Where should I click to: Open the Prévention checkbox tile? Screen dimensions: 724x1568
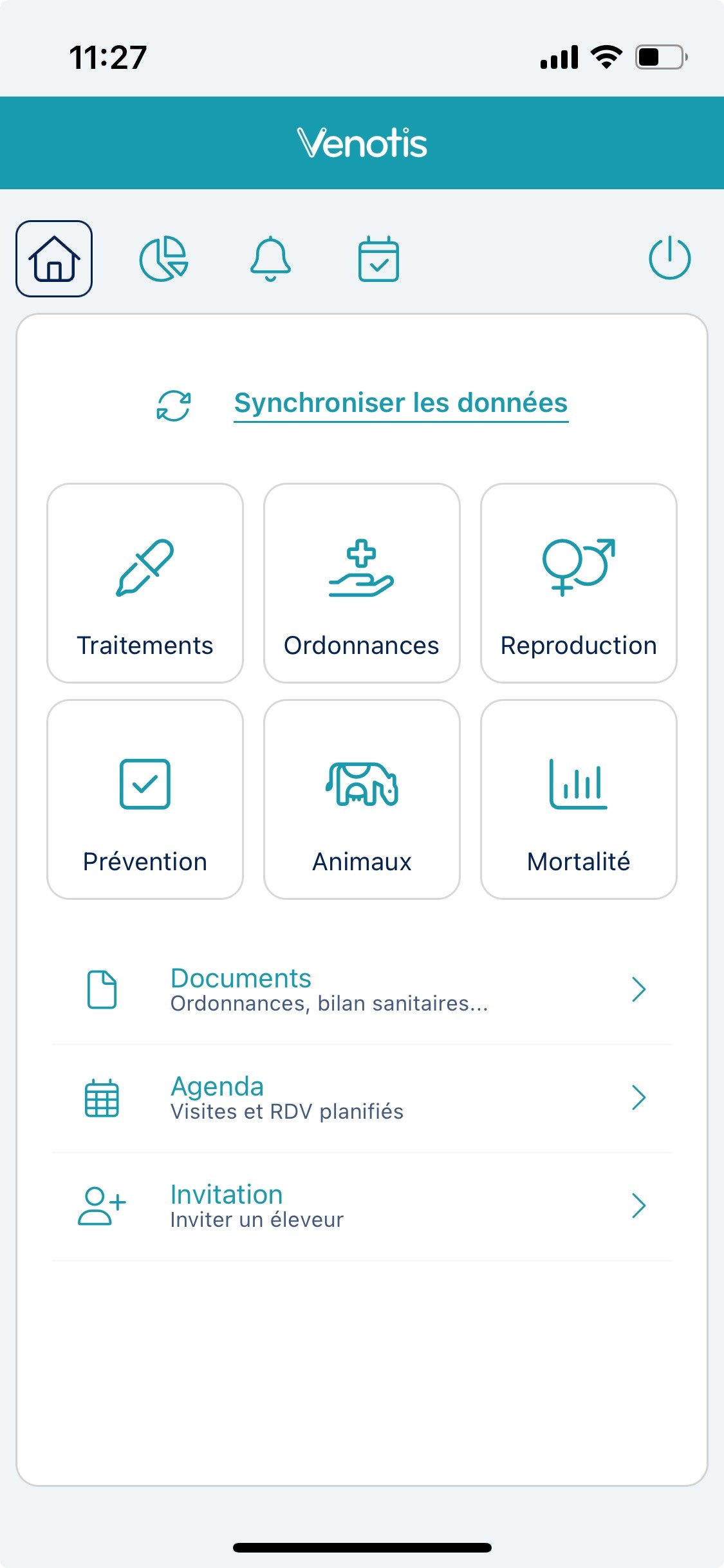point(144,798)
